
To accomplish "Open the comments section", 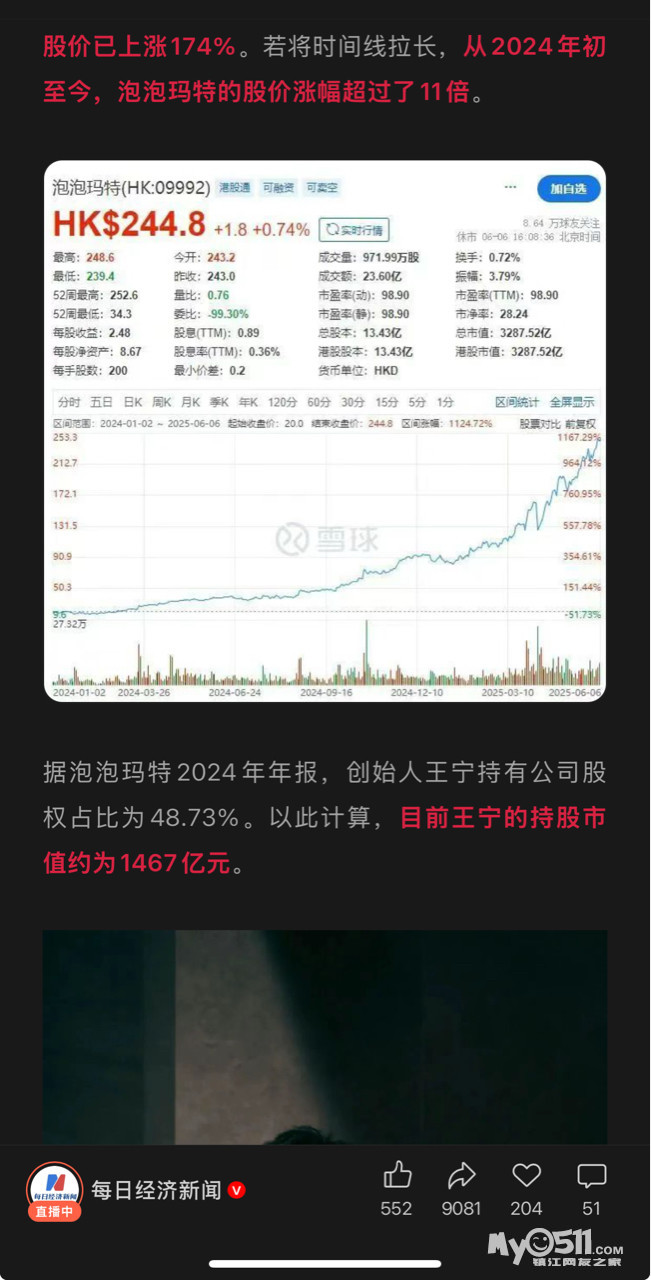I will pos(591,1175).
